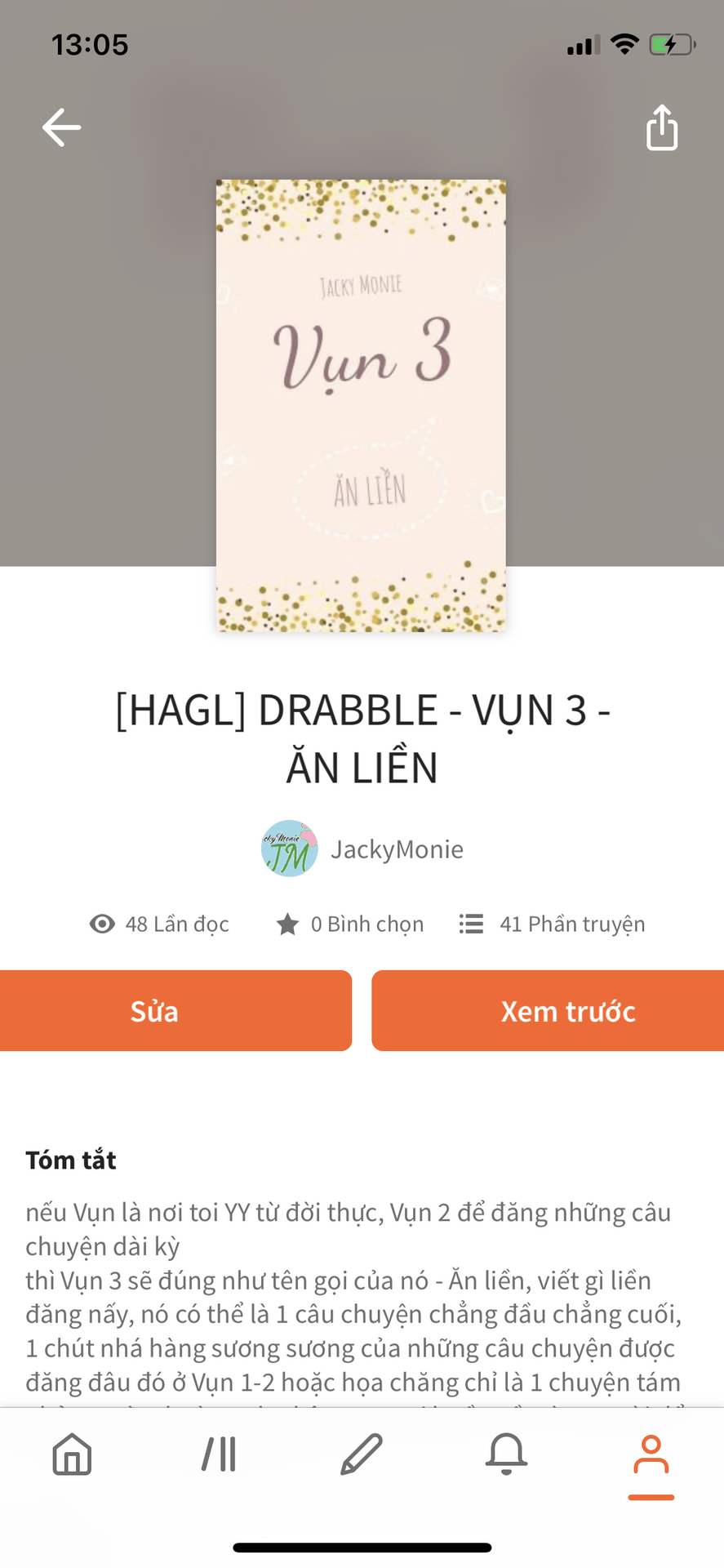Switch to the Profile tab
Viewport: 724px width, 1568px height.
[651, 1454]
